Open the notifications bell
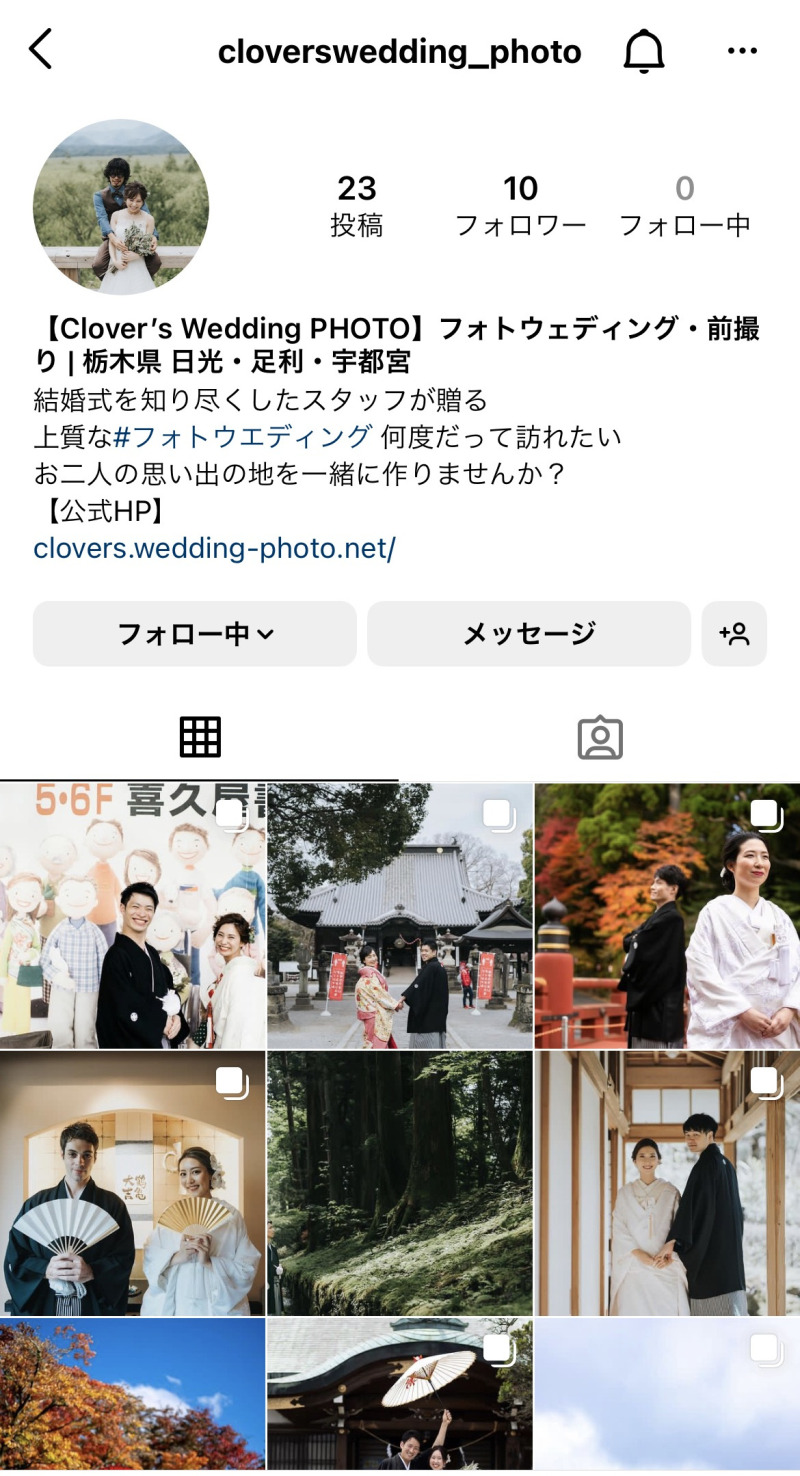 [x=644, y=50]
